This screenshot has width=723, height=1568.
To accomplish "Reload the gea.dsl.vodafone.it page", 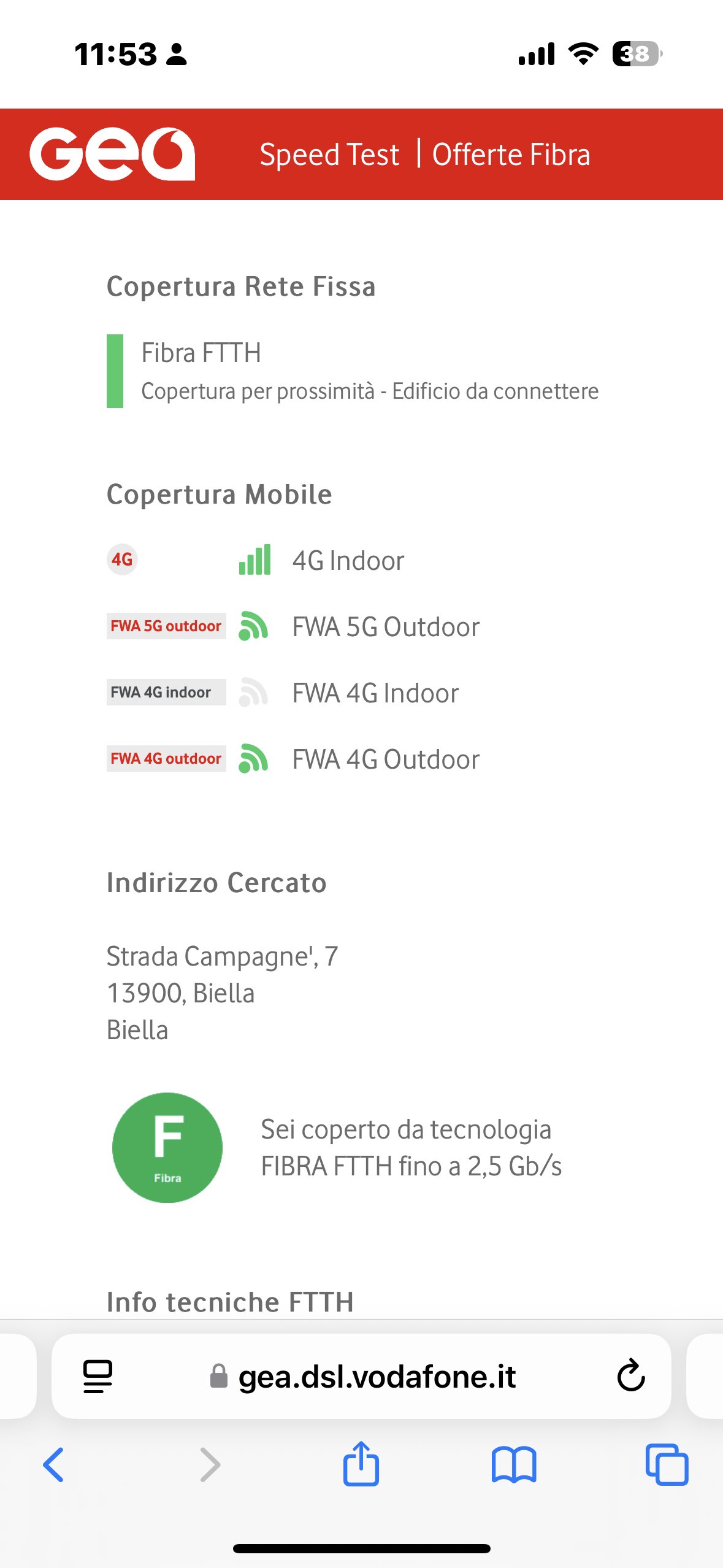I will click(x=630, y=1376).
